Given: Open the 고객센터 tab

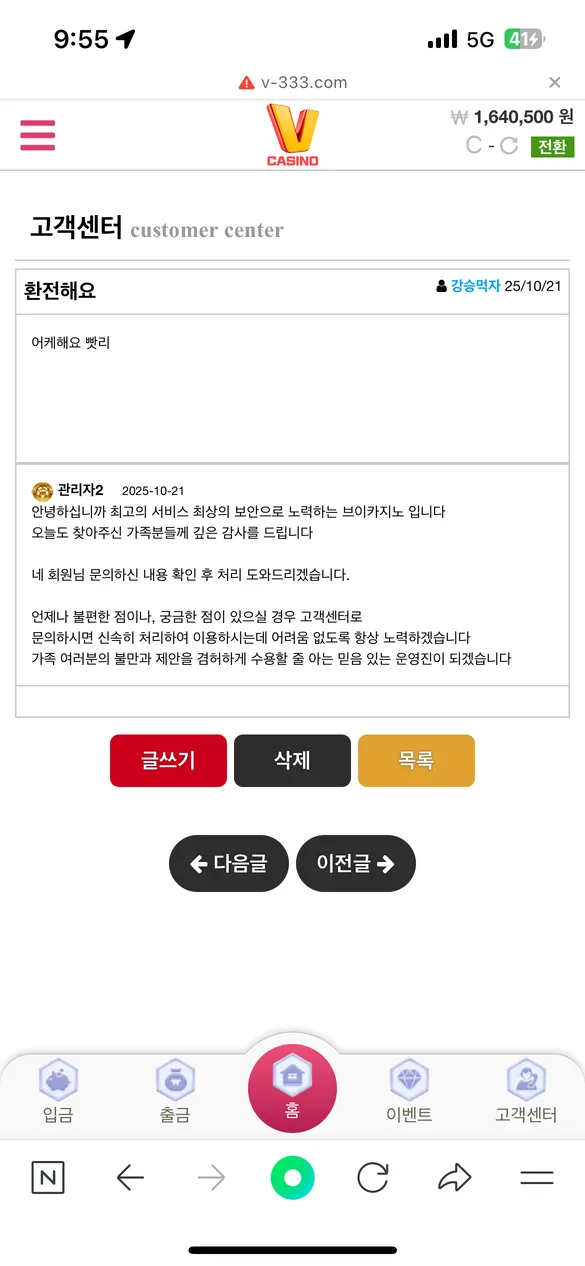Looking at the screenshot, I should (526, 1092).
